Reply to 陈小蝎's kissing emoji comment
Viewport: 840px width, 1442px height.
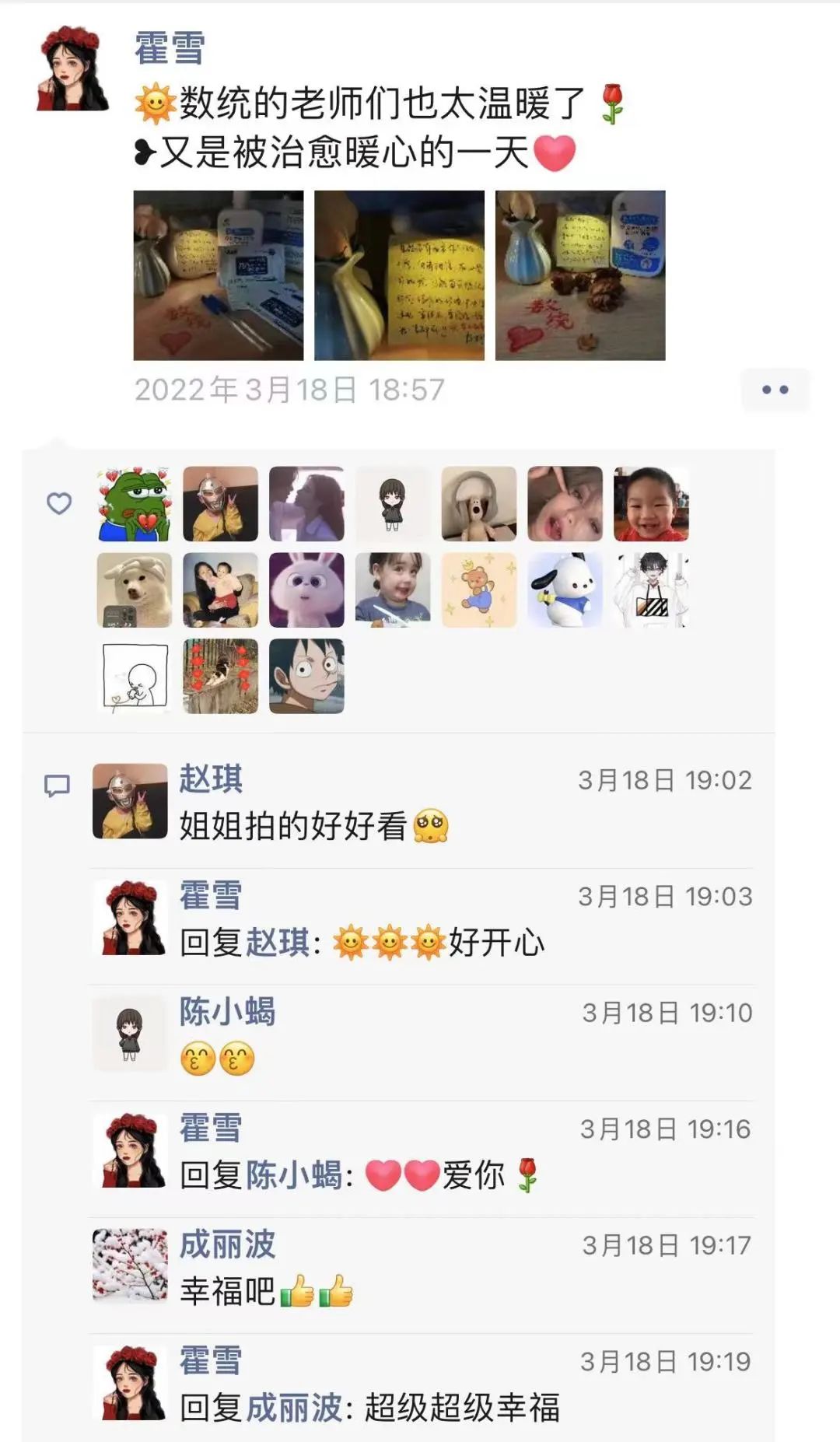(218, 1059)
